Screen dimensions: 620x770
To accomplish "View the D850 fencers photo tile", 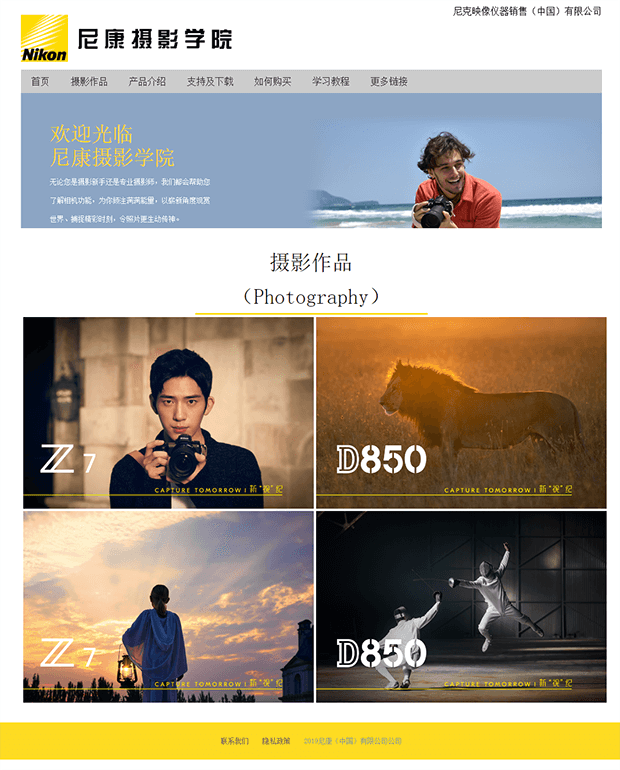I will (x=461, y=606).
